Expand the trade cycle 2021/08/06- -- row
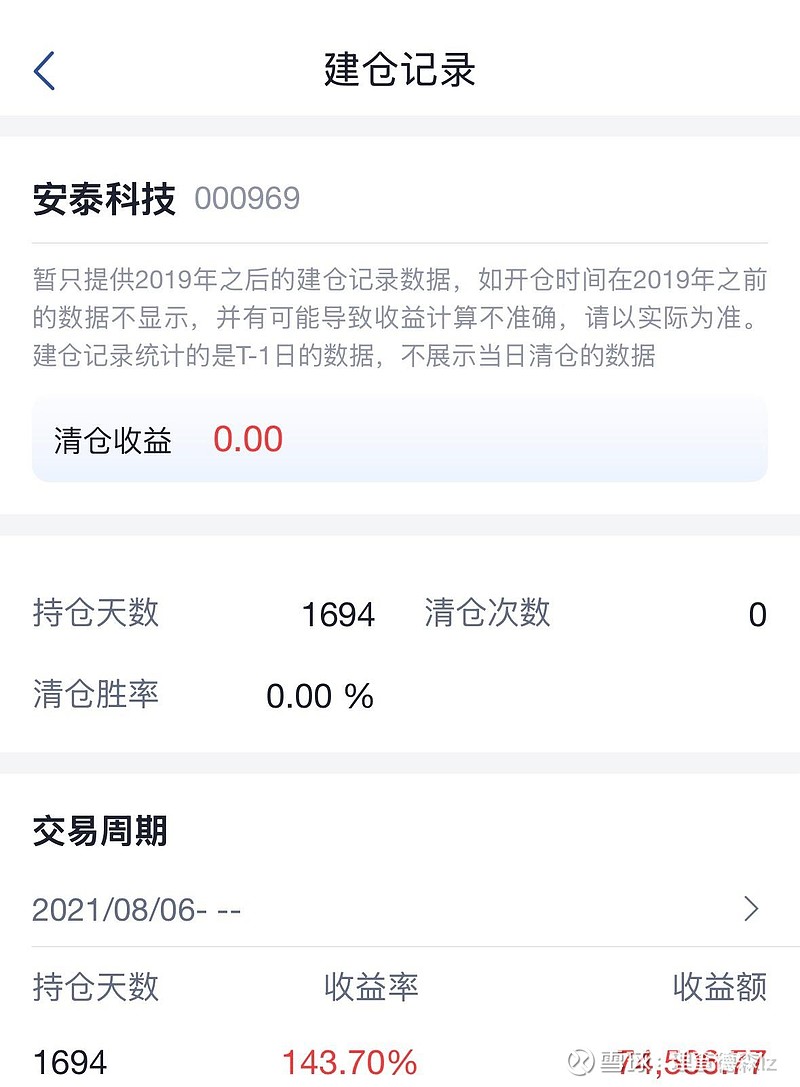The image size is (800, 1087). coord(400,910)
